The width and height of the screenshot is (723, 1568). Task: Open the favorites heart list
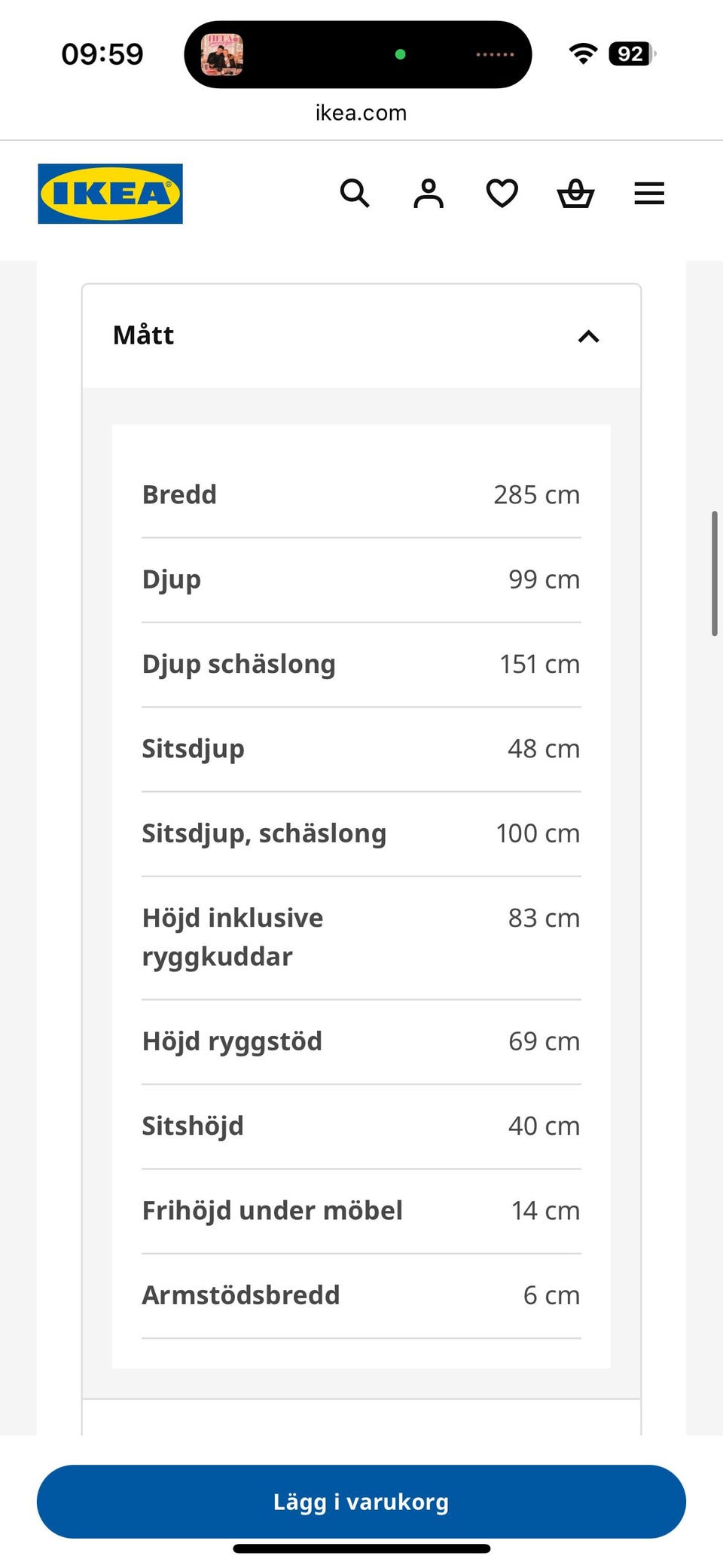(502, 194)
